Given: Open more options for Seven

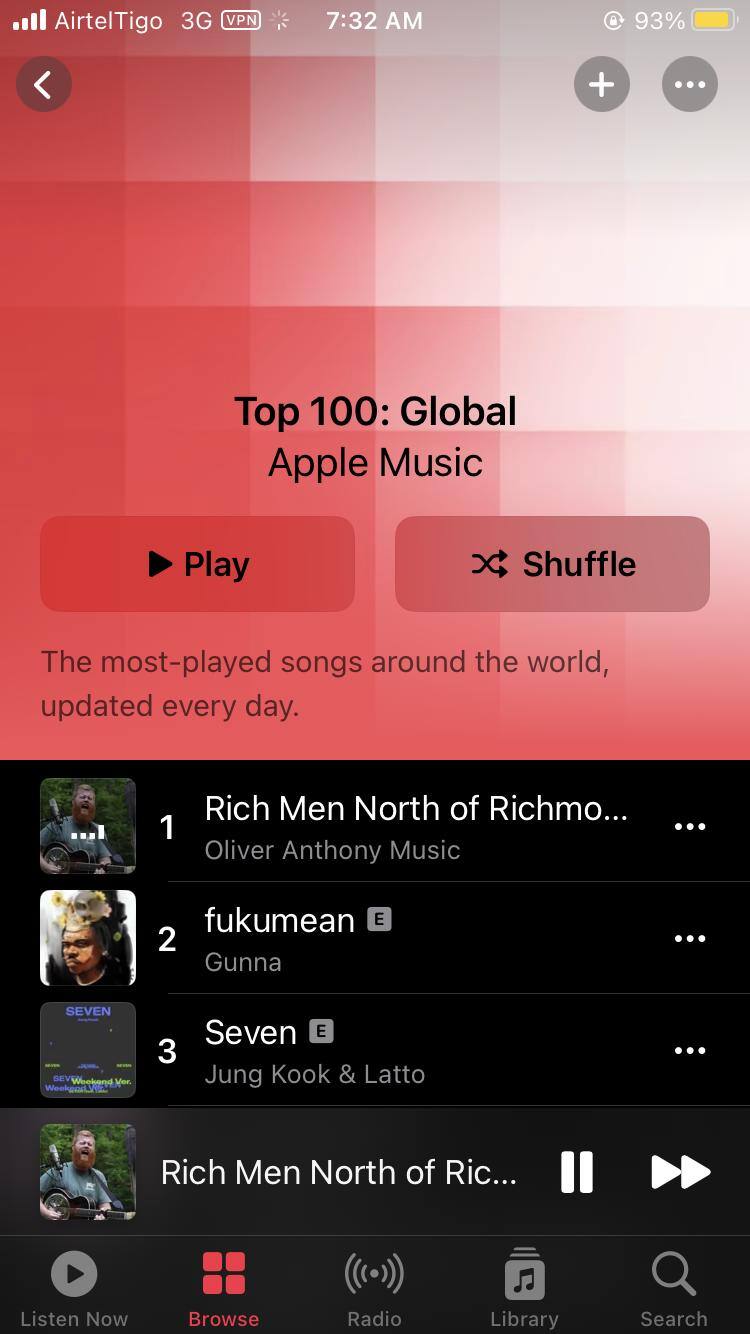Looking at the screenshot, I should click(689, 1051).
